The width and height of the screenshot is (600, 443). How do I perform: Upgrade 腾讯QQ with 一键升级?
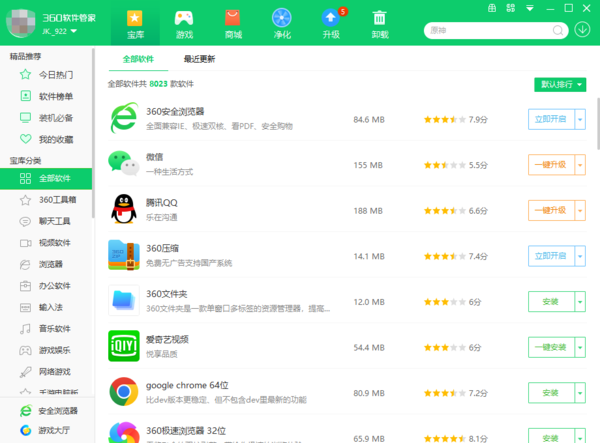coord(549,211)
